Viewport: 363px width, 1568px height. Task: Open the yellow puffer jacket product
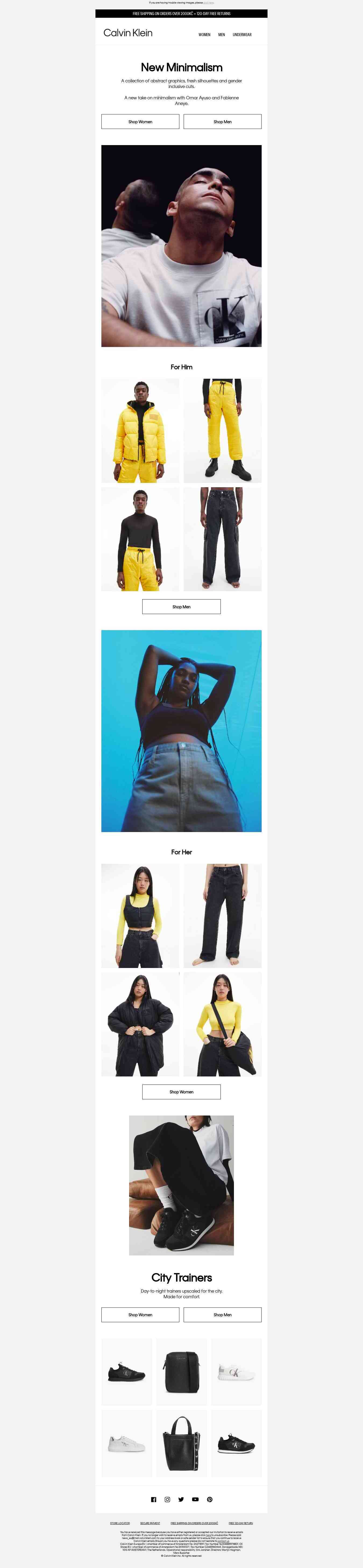point(140,430)
